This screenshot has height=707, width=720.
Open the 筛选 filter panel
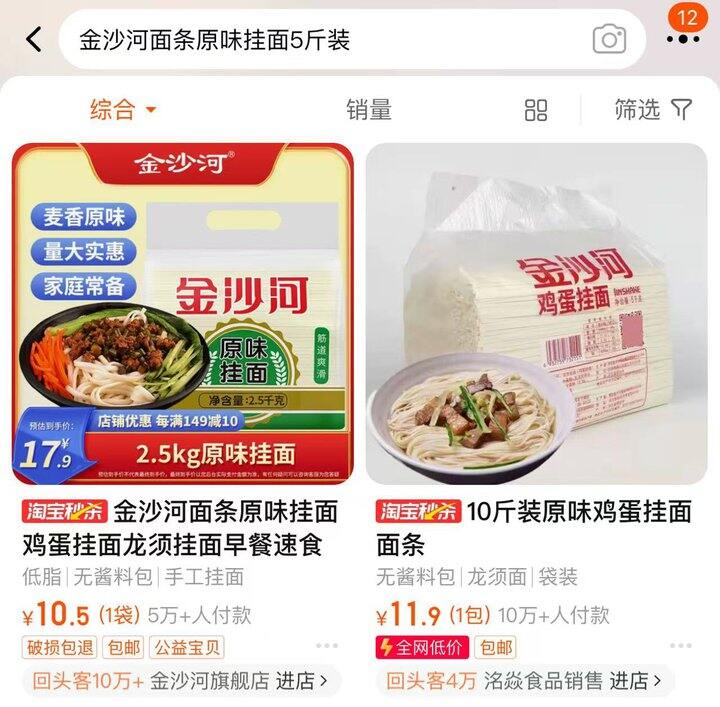(x=652, y=110)
